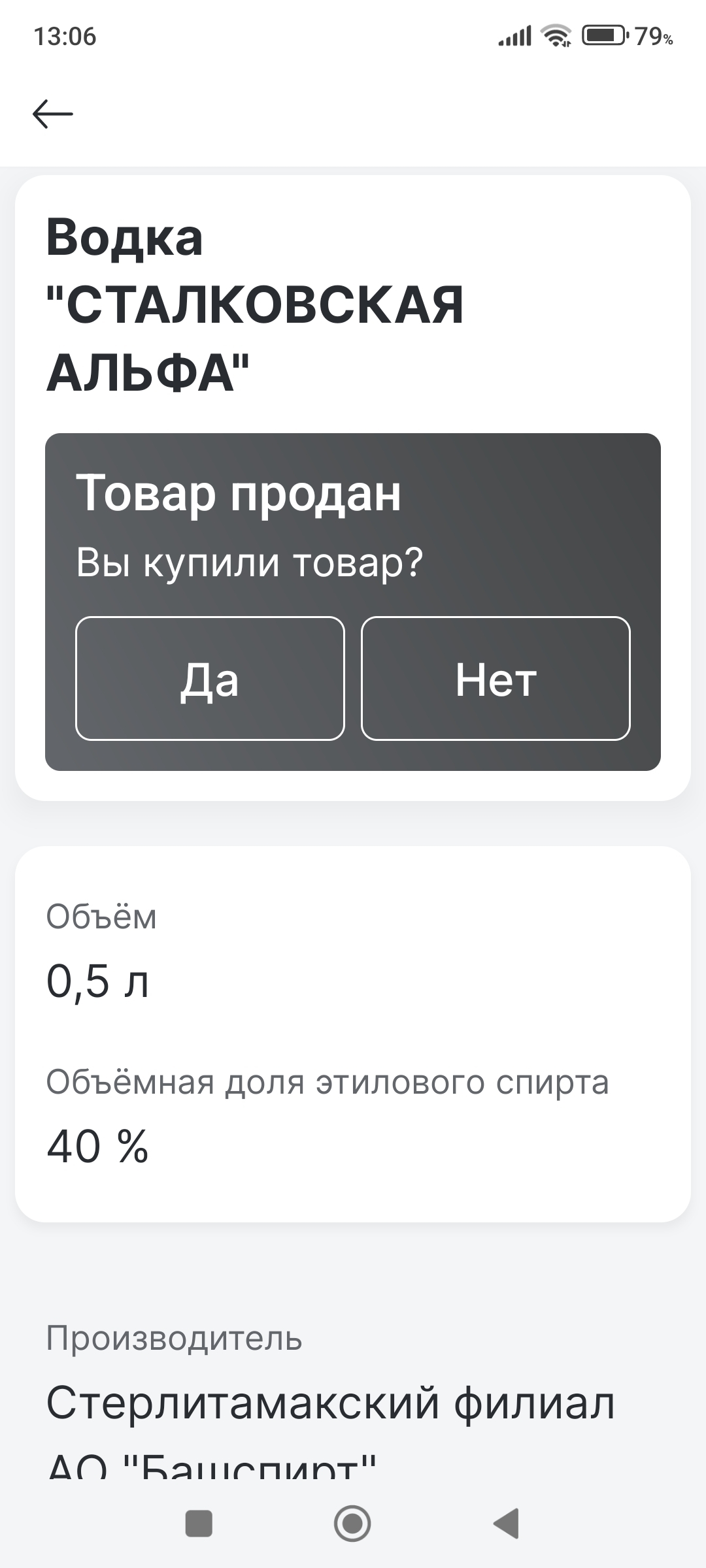Confirm purchase with the Да button
The height and width of the screenshot is (1568, 706).
(x=210, y=678)
